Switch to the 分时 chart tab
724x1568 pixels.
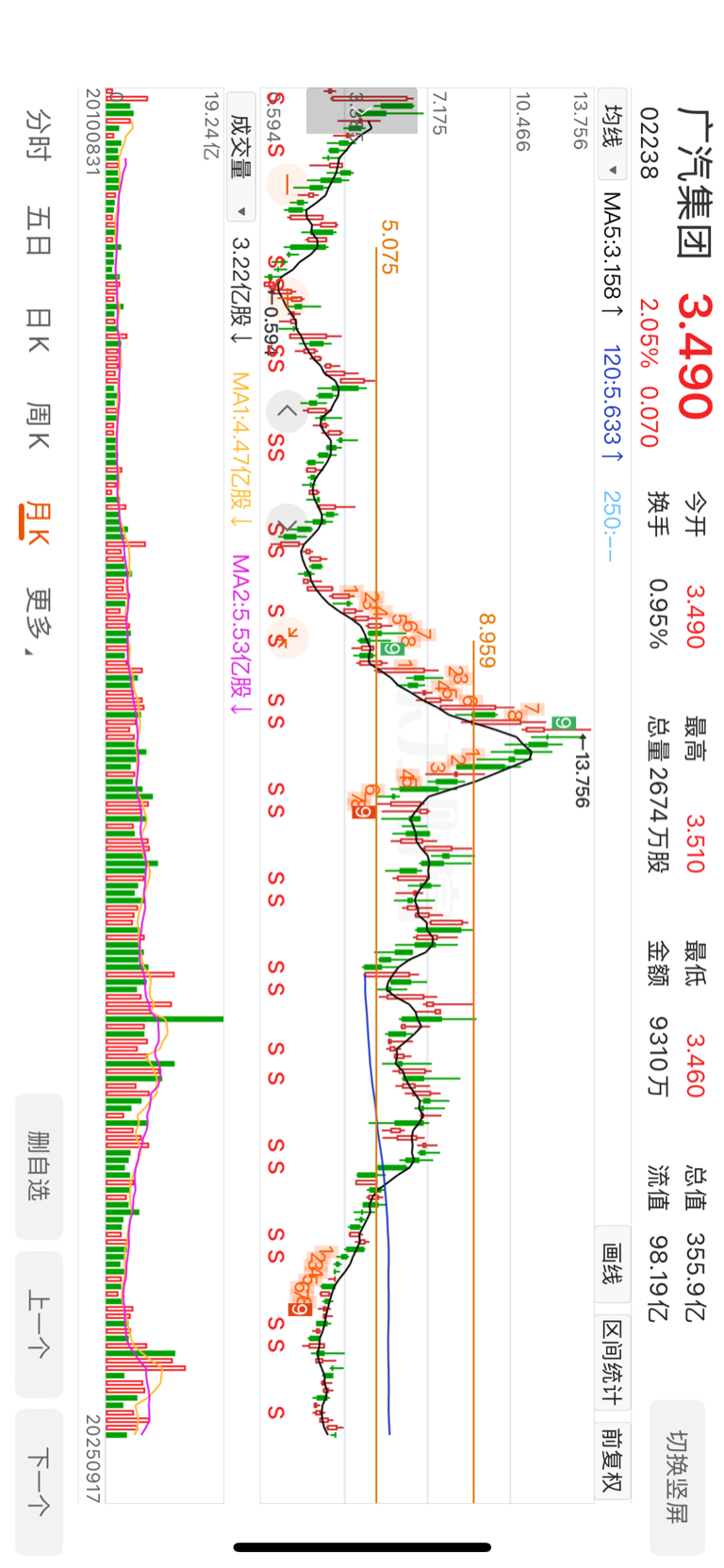point(38,135)
